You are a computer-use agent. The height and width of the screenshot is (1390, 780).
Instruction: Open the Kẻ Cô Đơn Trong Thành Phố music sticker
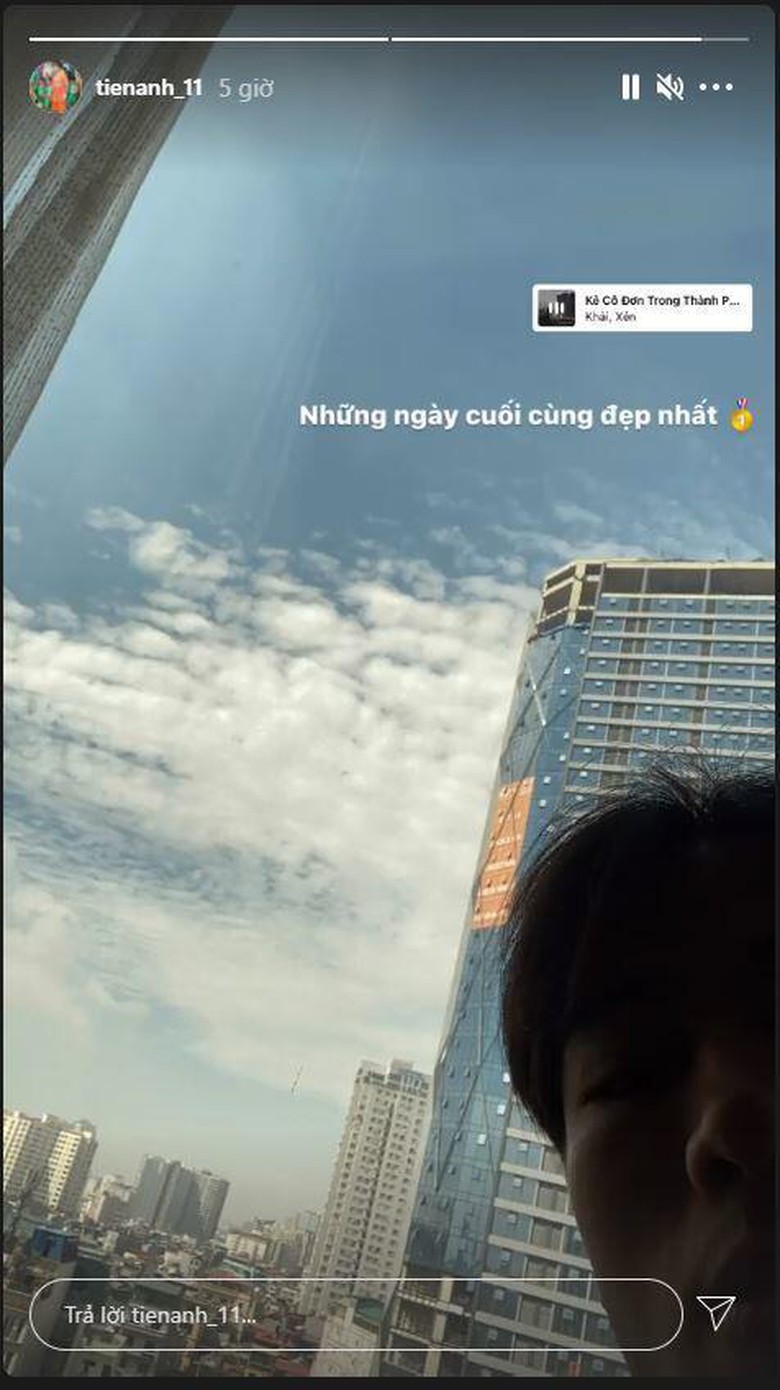pyautogui.click(x=642, y=308)
